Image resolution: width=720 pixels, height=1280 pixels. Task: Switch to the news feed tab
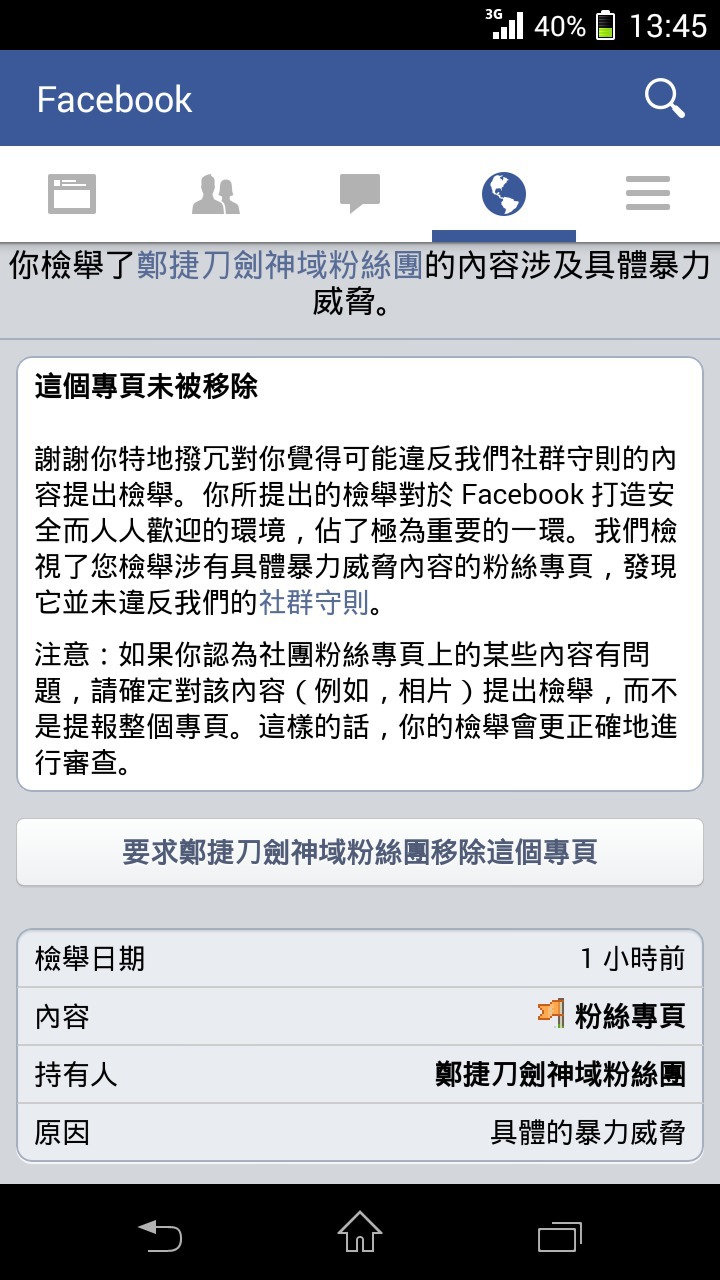tap(72, 194)
